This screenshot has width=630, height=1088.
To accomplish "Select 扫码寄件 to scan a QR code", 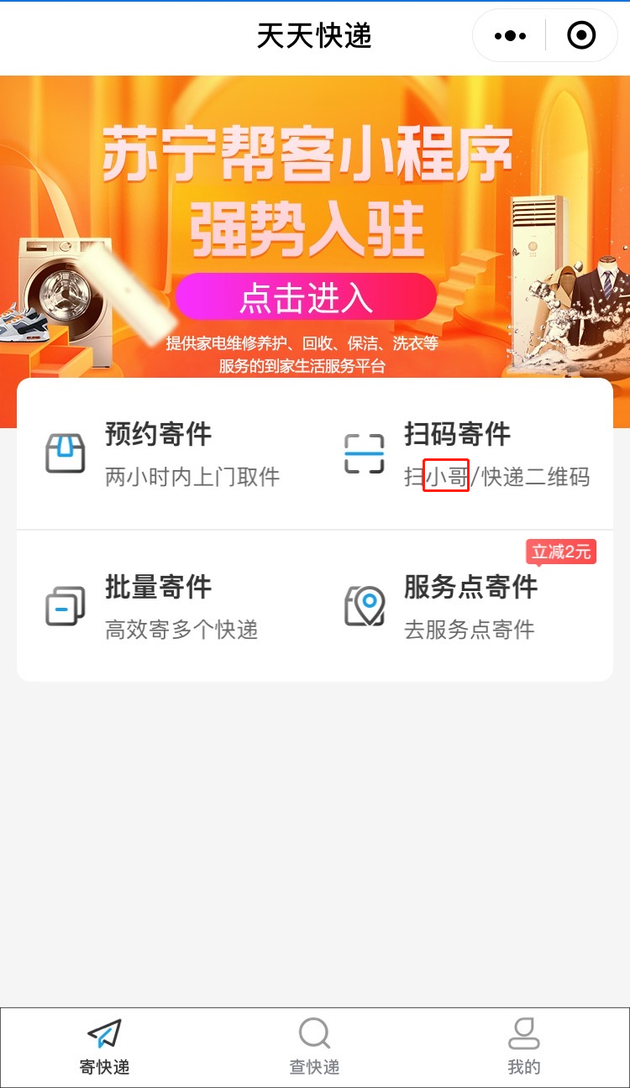I will (465, 453).
